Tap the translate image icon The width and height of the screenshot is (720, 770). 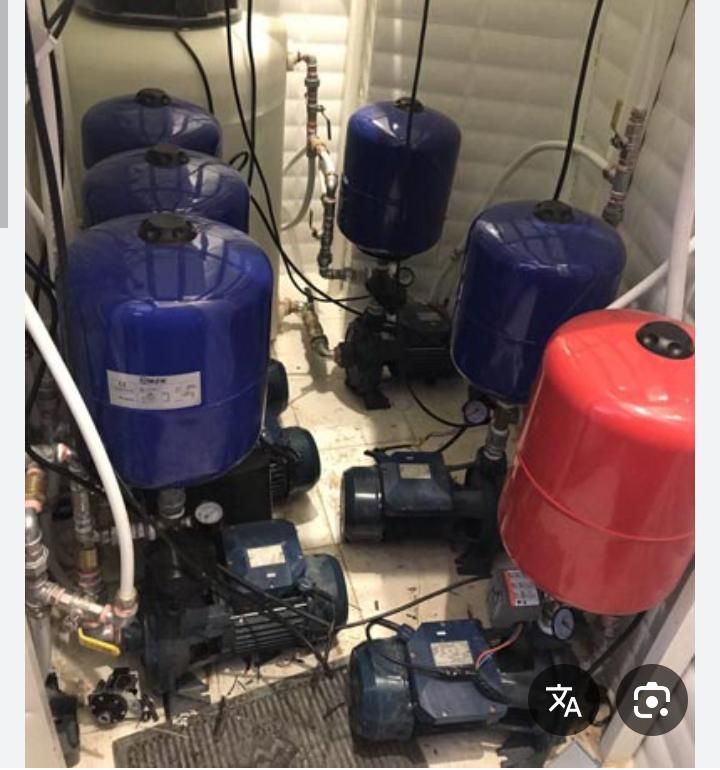(564, 701)
